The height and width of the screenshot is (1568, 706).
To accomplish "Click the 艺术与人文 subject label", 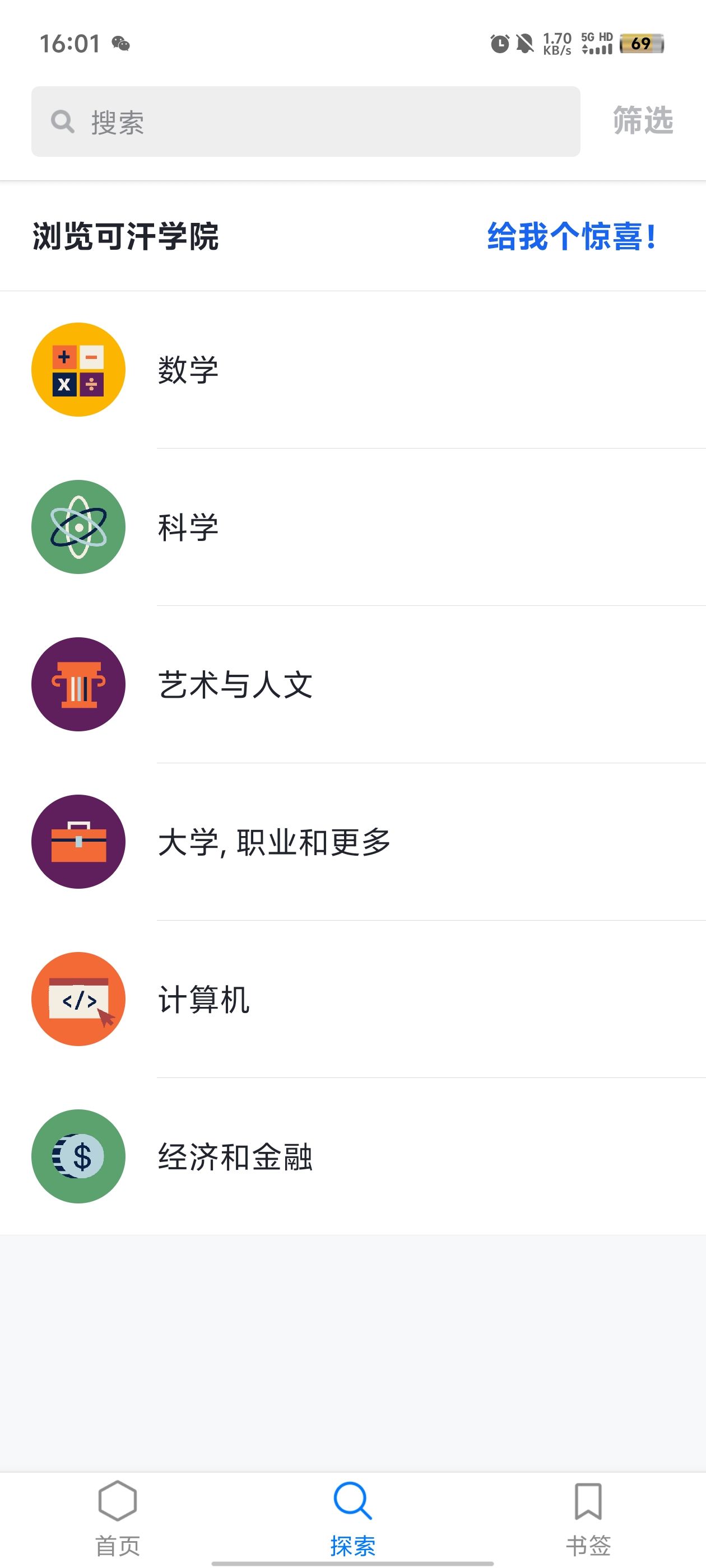I will [x=235, y=684].
